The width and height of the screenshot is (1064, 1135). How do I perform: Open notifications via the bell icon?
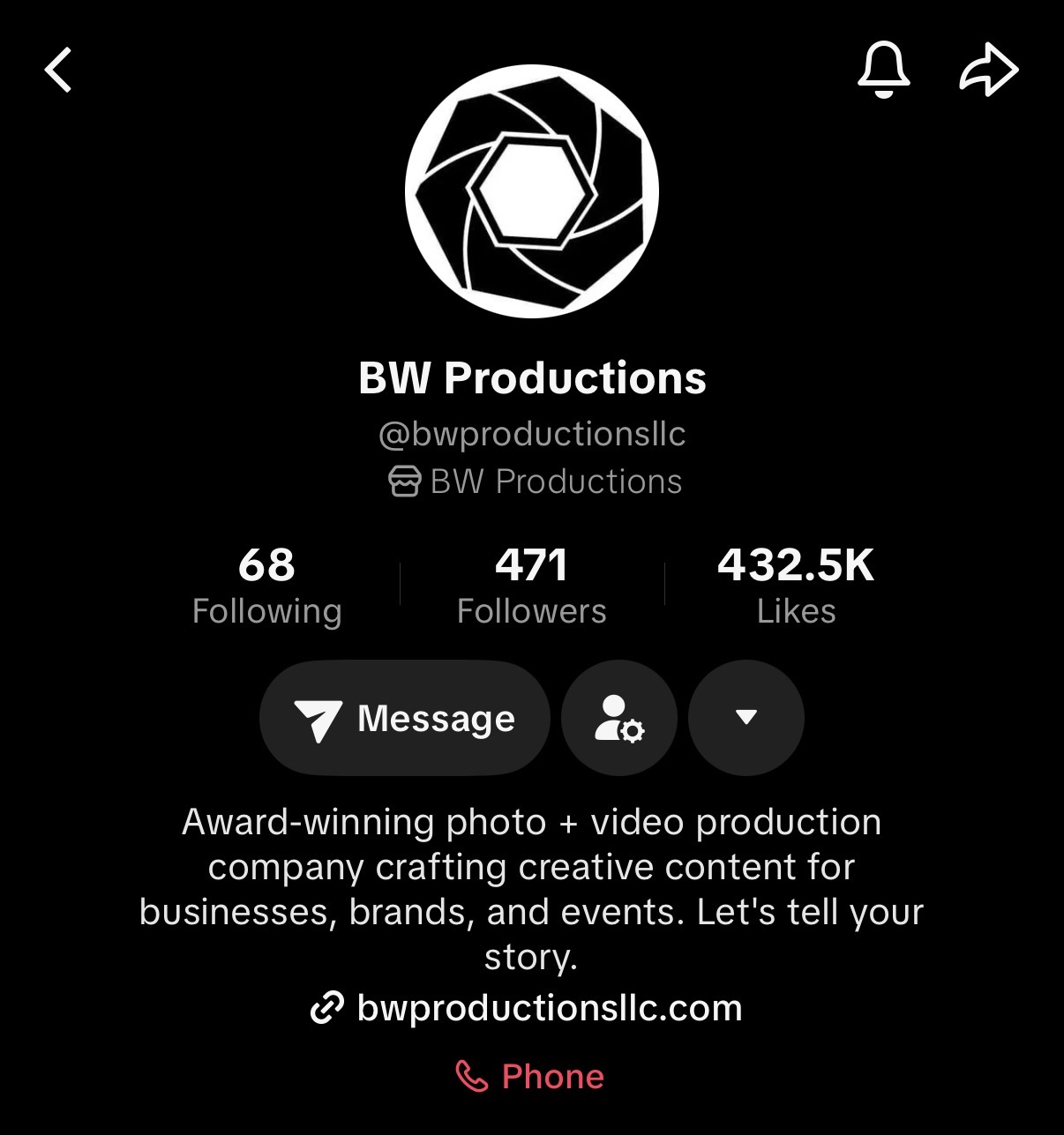tap(883, 68)
